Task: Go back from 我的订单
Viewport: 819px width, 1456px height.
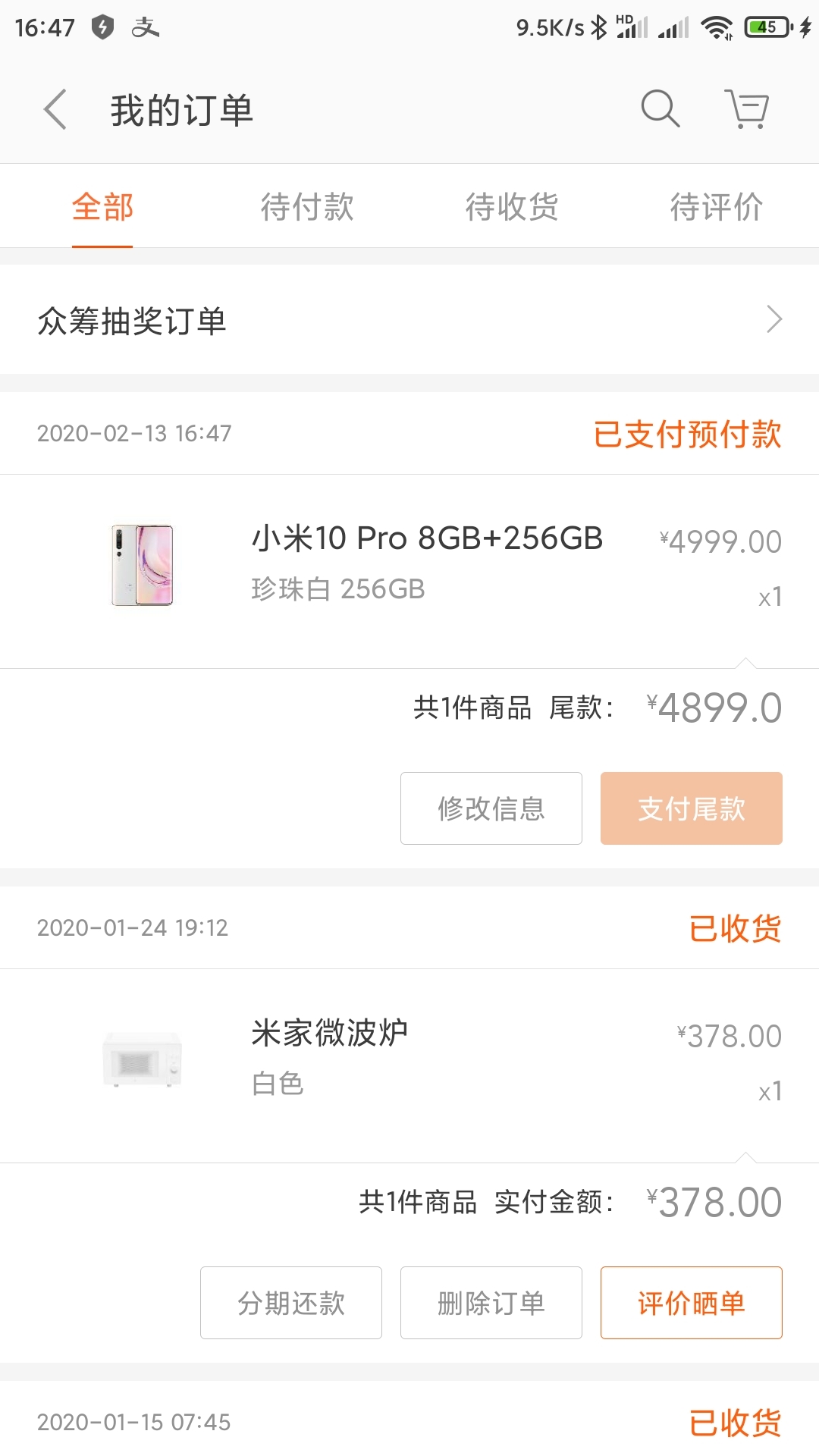Action: 55,109
